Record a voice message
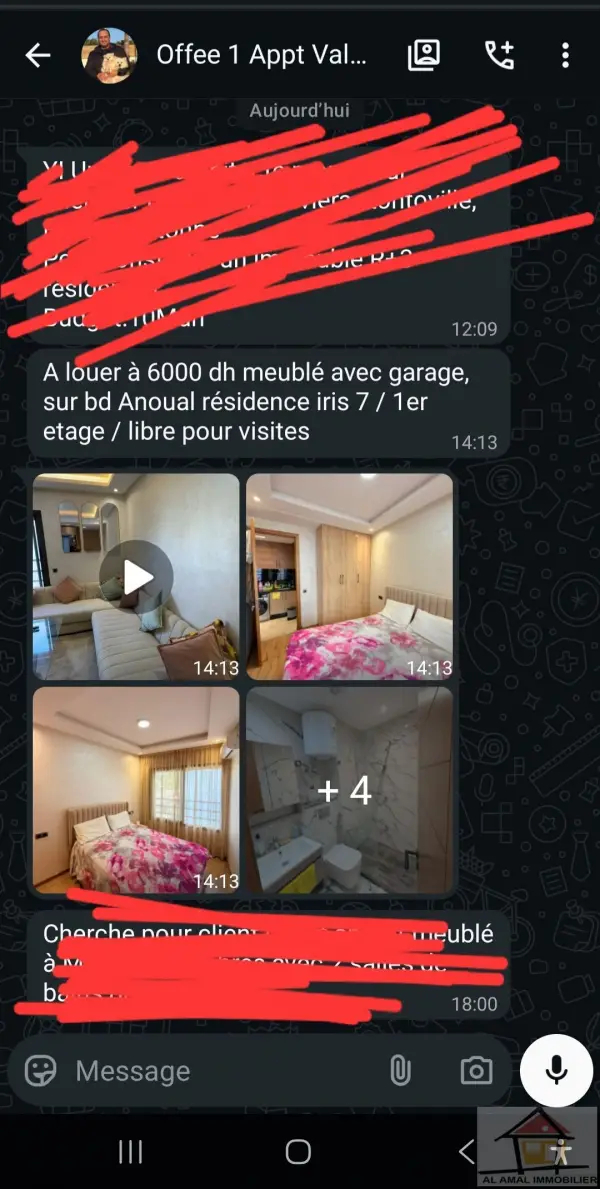 (556, 1070)
